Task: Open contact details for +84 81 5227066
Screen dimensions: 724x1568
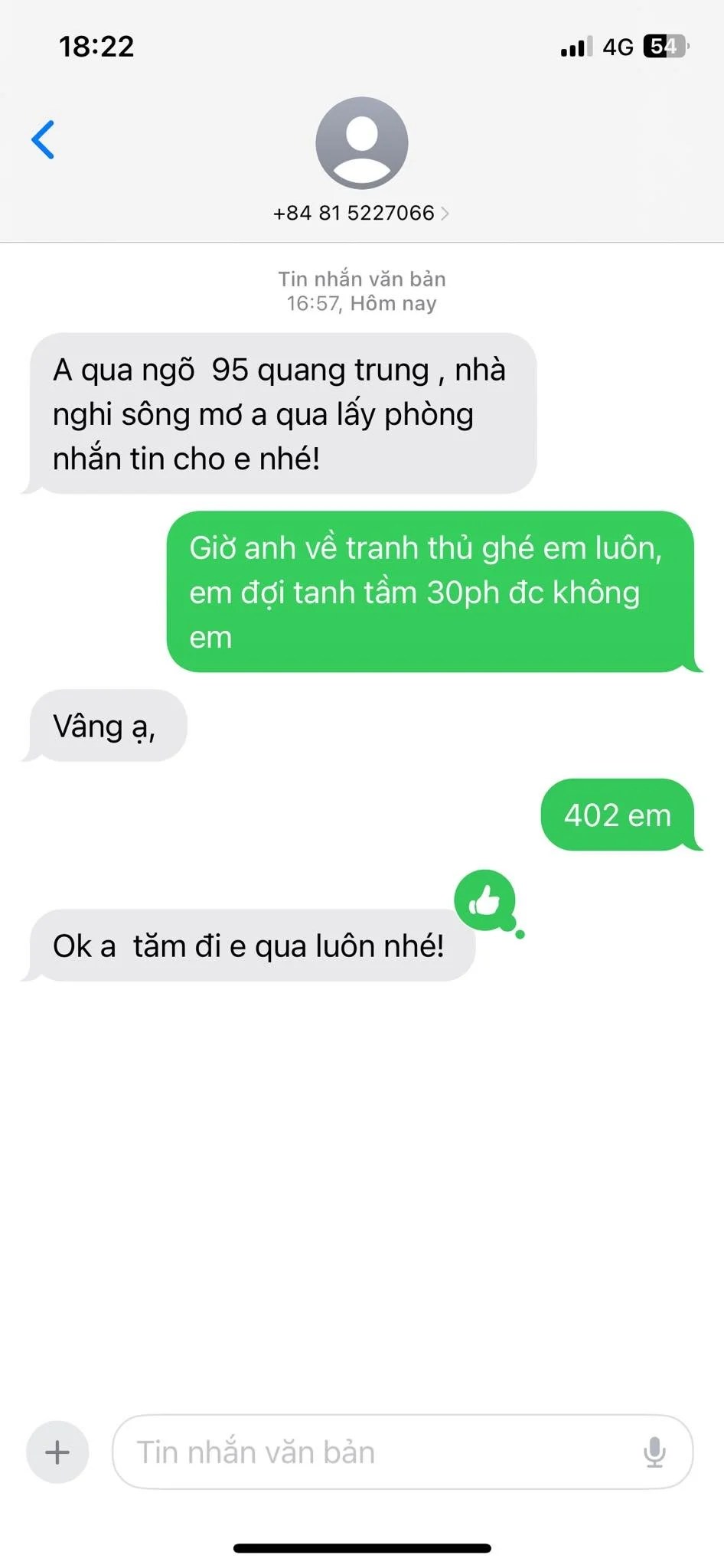Action: coord(361,213)
